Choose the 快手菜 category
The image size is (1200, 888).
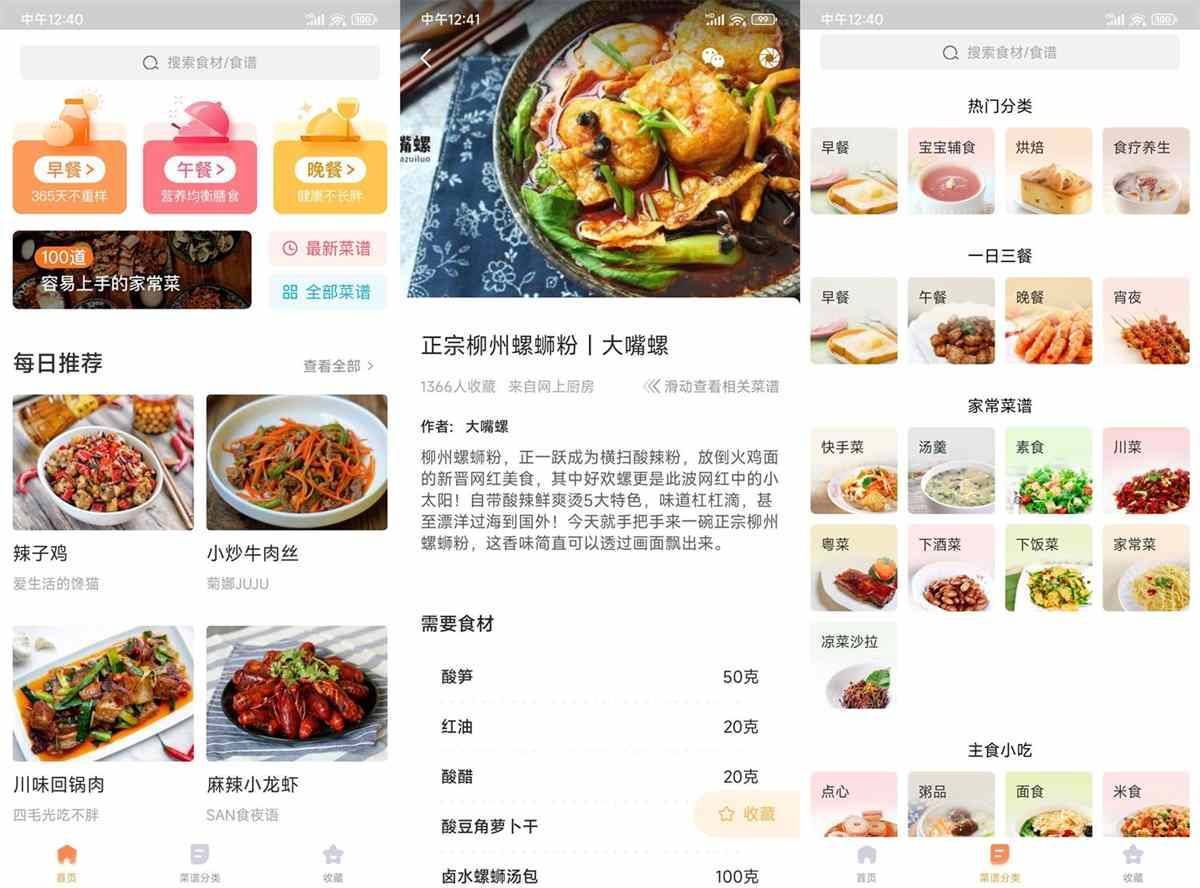[x=853, y=471]
